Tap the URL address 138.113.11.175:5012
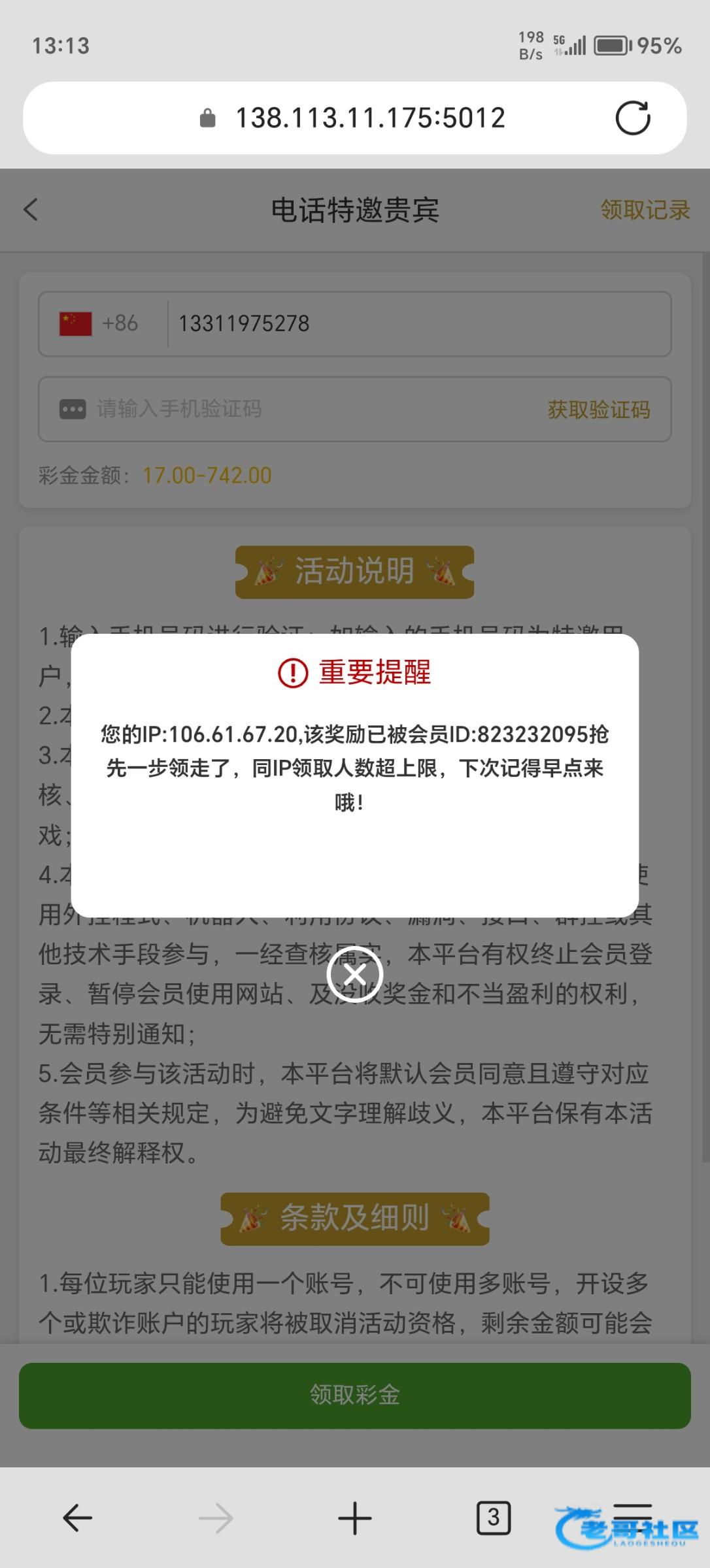The width and height of the screenshot is (710, 1568). (x=370, y=118)
